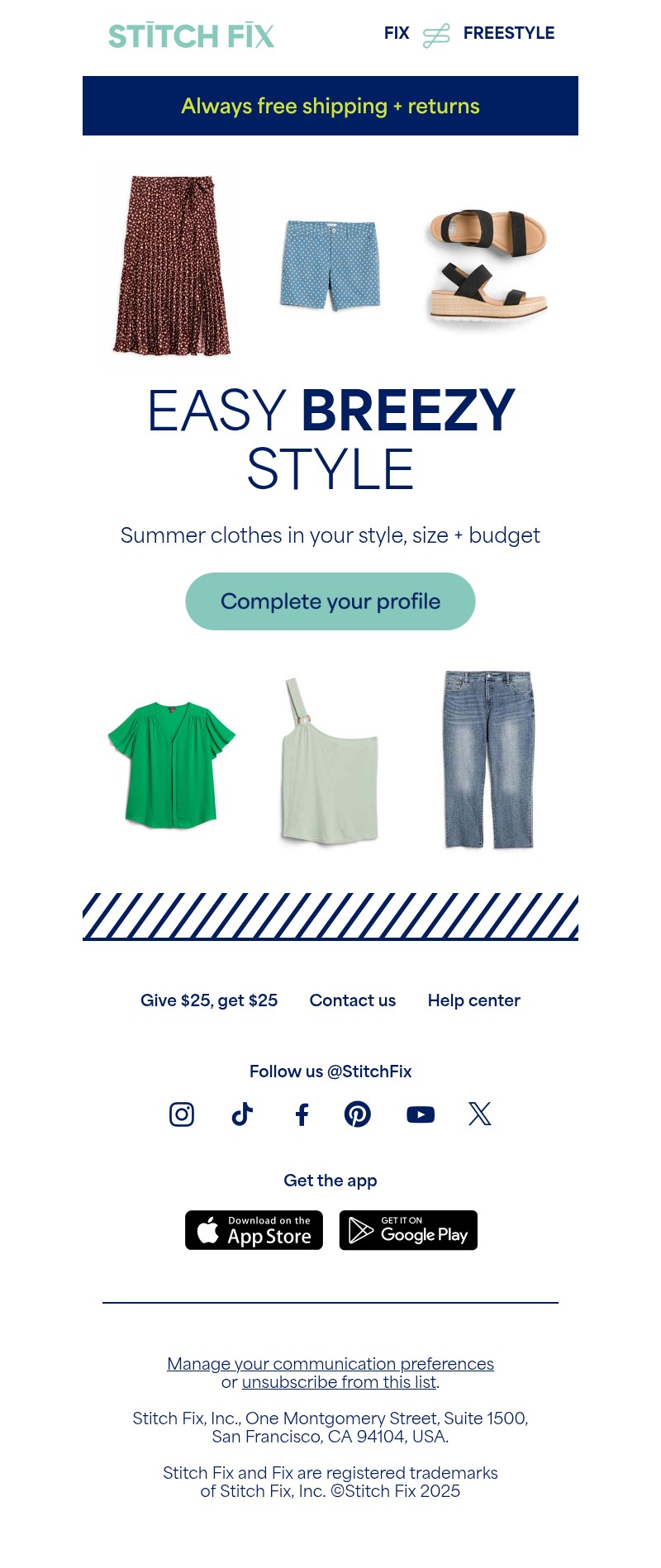Open the FREESTYLE link in the header
Image resolution: width=661 pixels, height=1568 pixels.
508,33
